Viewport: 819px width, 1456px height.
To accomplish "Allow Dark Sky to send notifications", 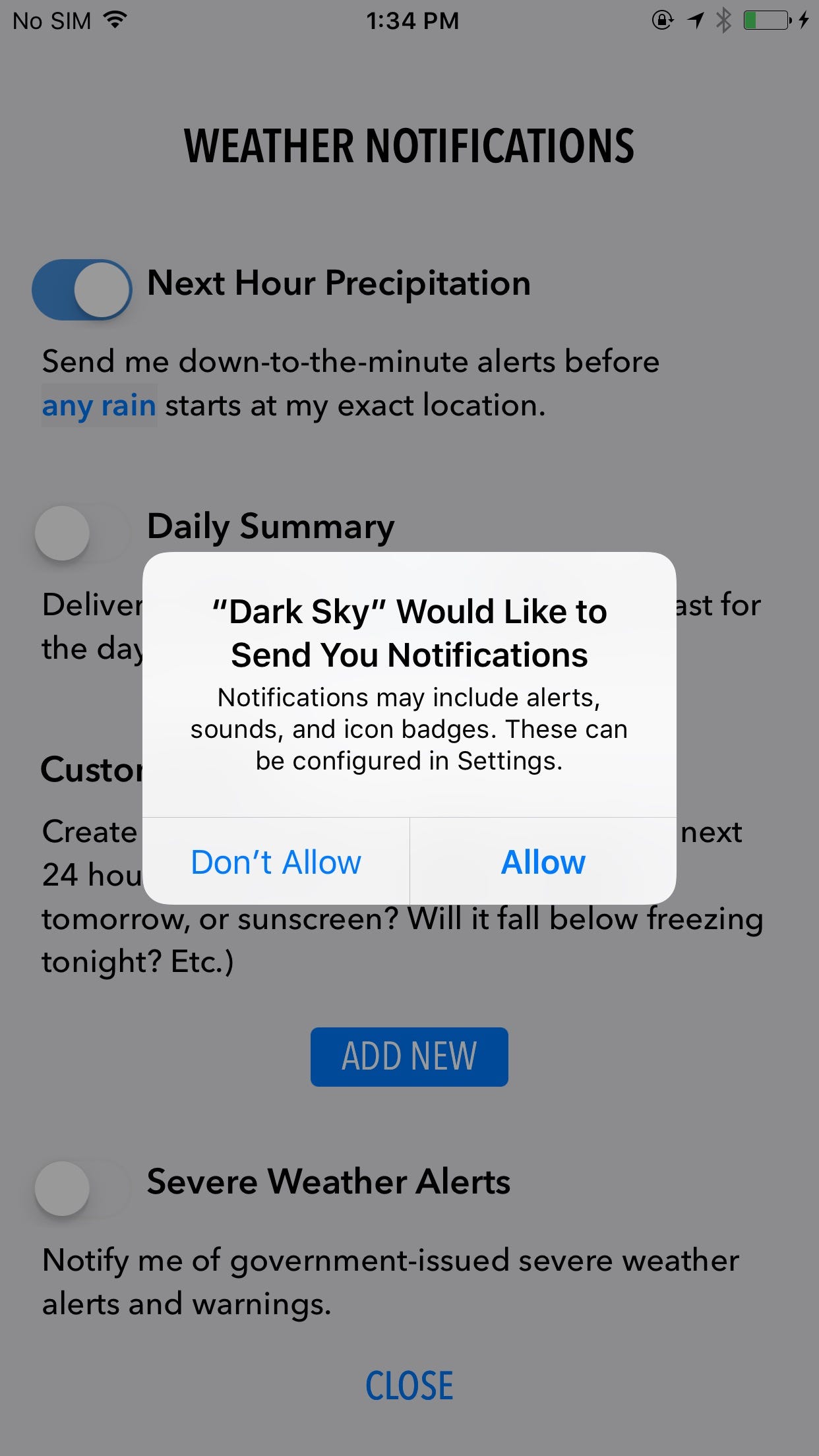I will click(543, 862).
